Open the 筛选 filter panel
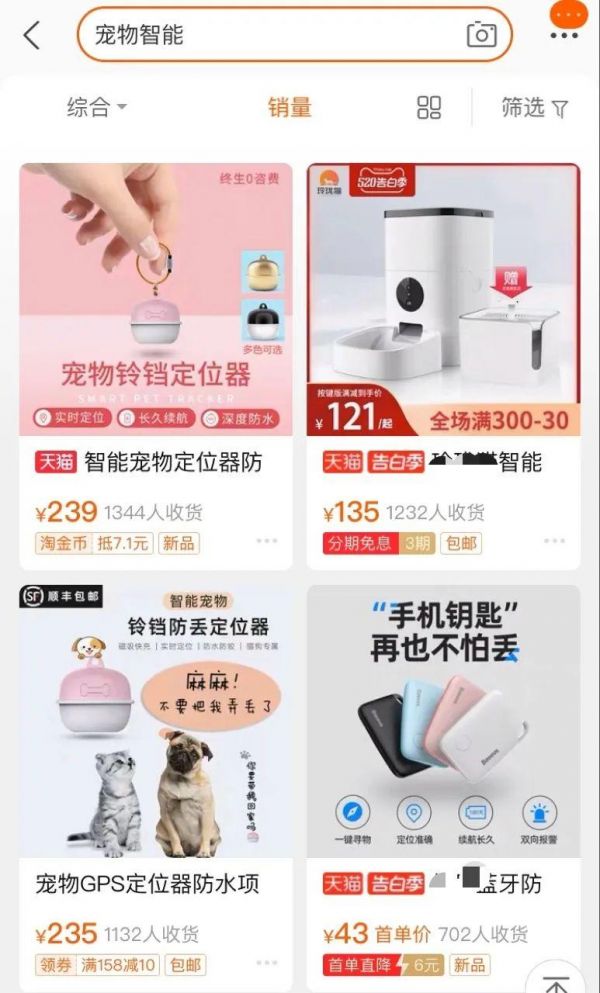Screen dimensions: 600x993 [x=534, y=107]
